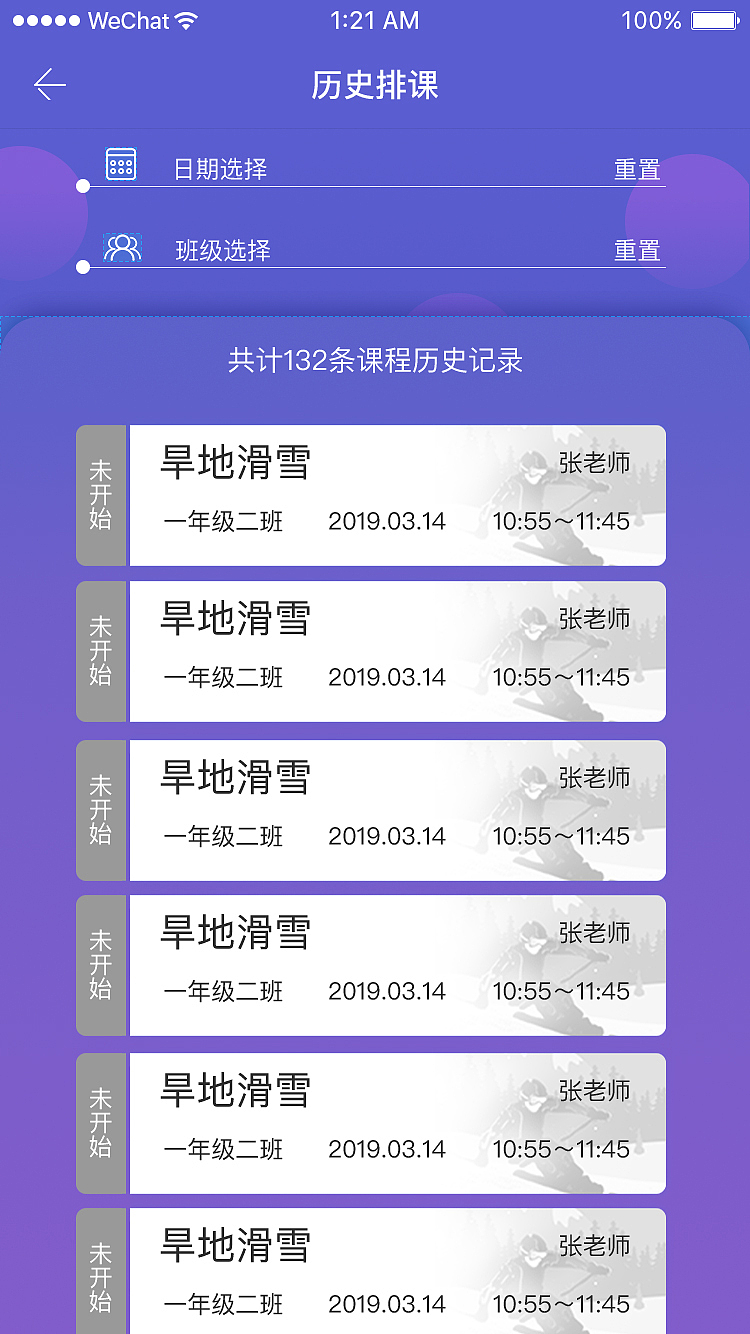Tap 未开始 tag on the second course card
The width and height of the screenshot is (750, 1334).
click(101, 651)
